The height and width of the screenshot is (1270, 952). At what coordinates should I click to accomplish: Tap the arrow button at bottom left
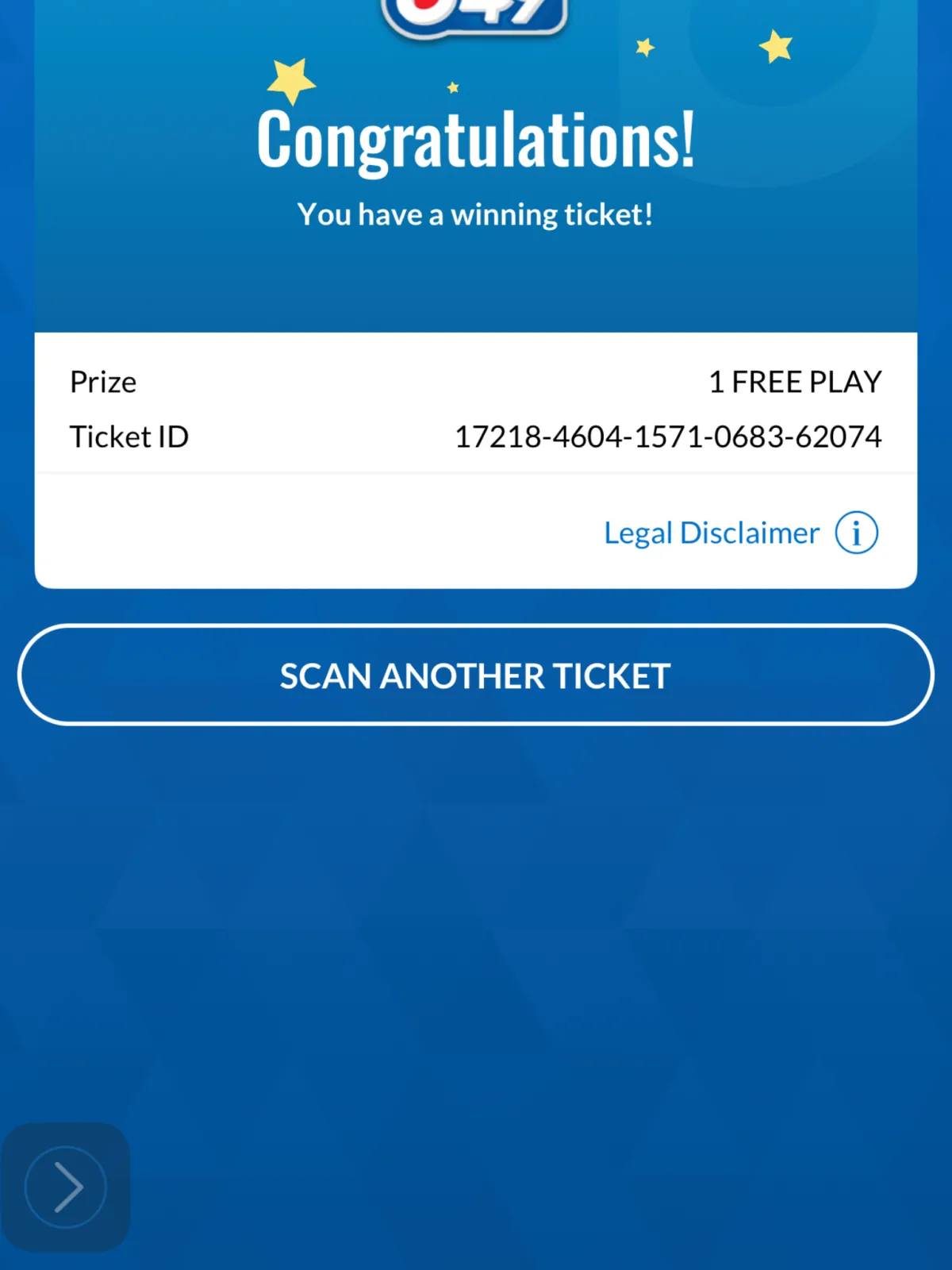click(x=66, y=1187)
